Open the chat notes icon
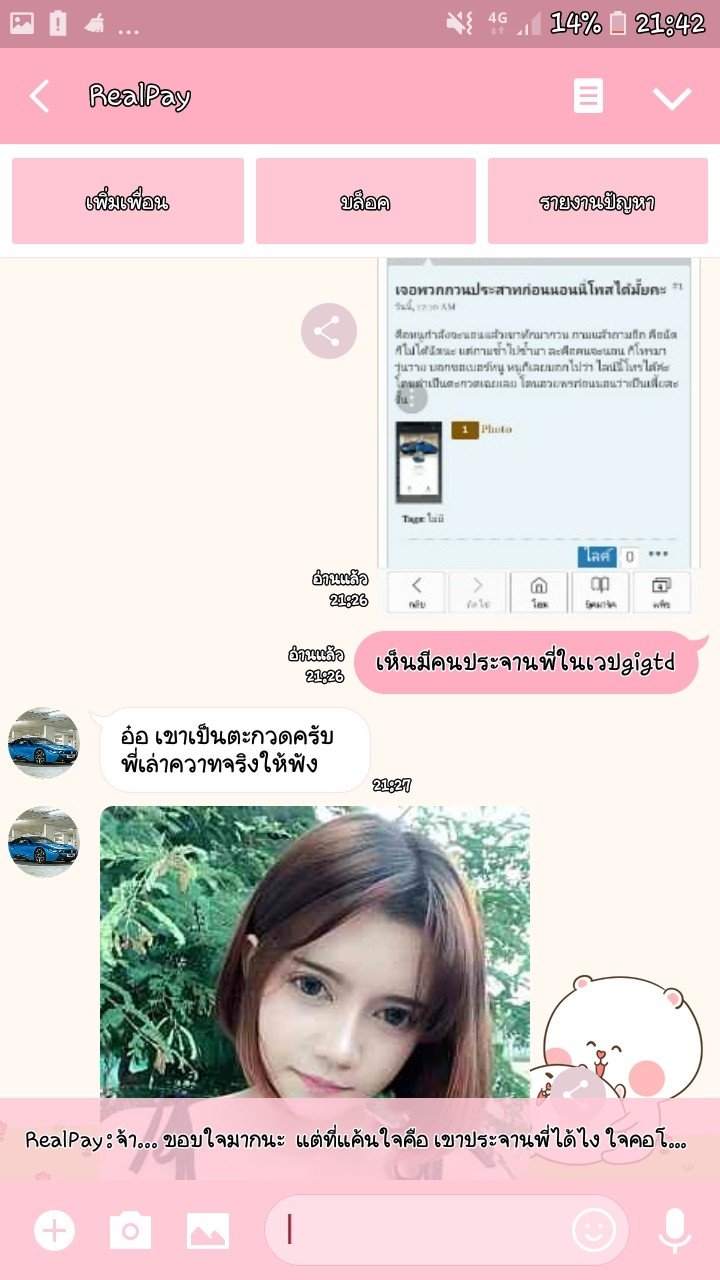The width and height of the screenshot is (720, 1280). pyautogui.click(x=588, y=97)
